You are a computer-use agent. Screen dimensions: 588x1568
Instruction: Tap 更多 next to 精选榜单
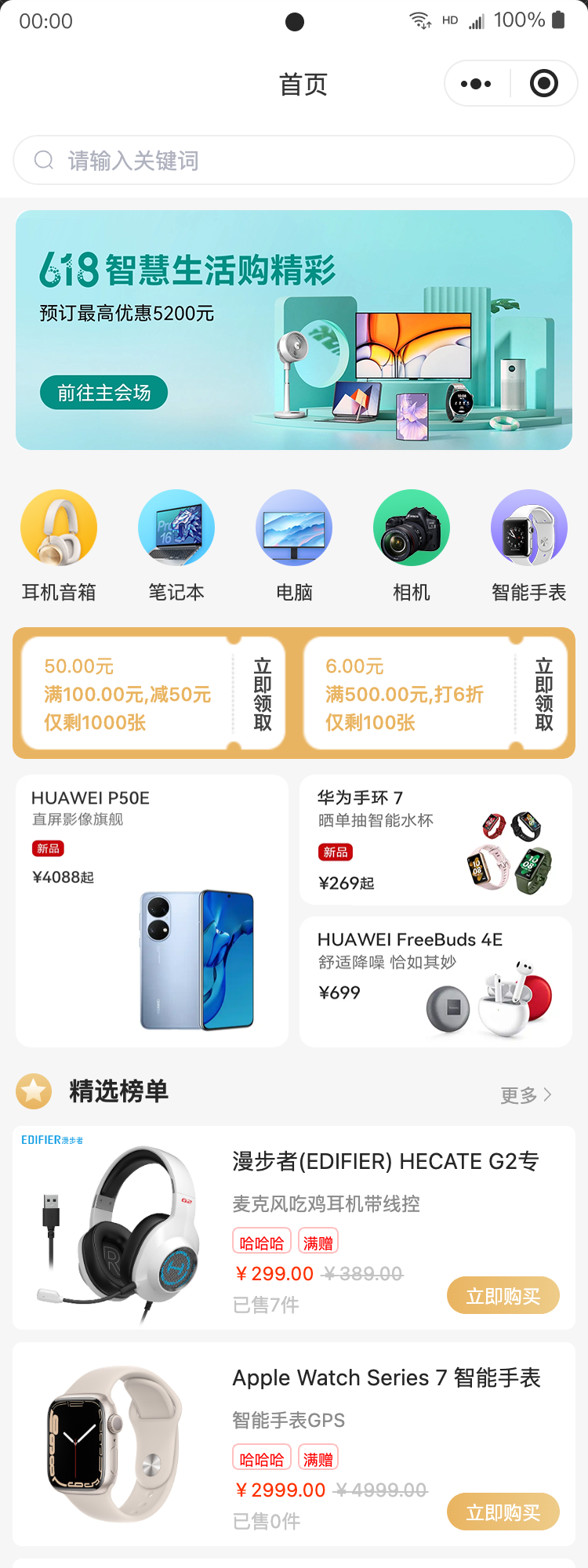(x=526, y=1094)
